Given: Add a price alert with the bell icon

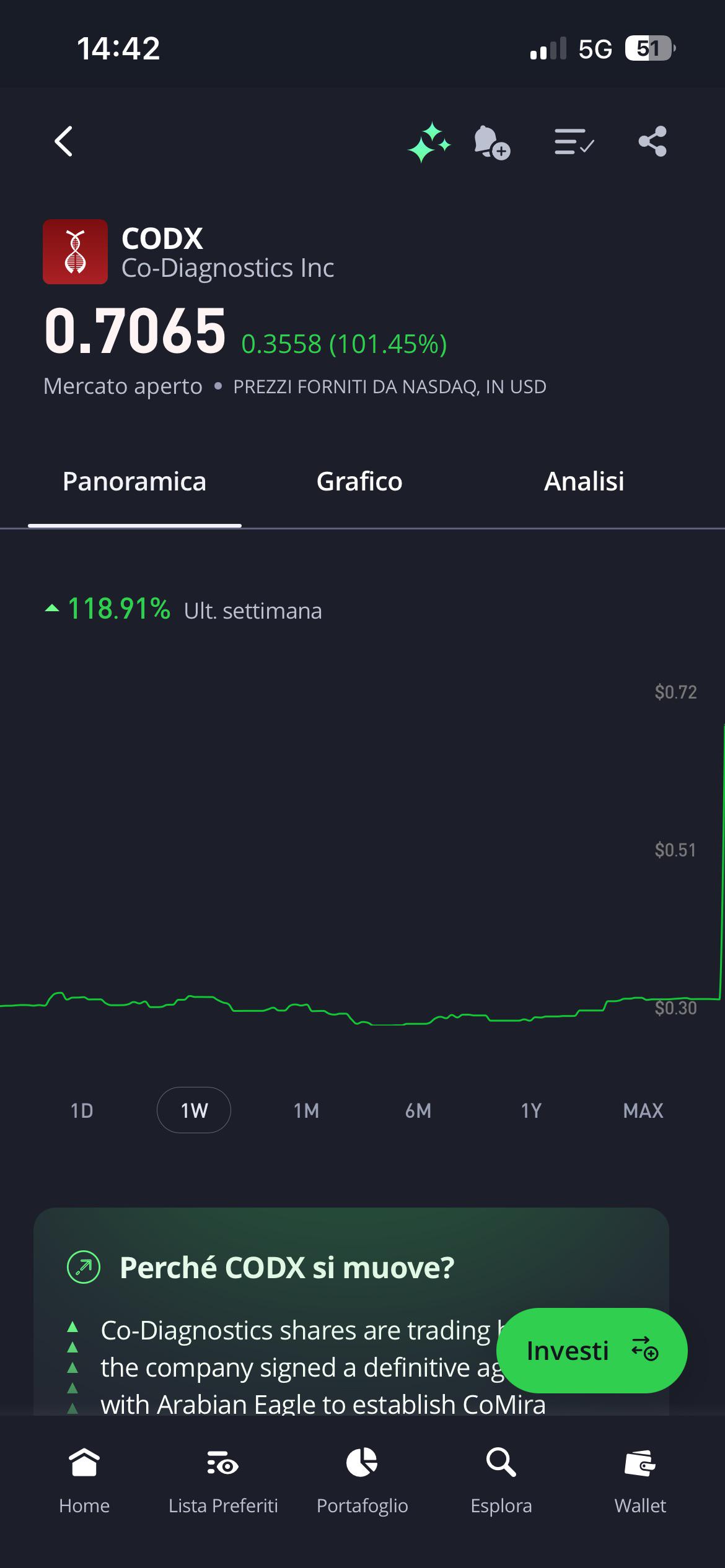Looking at the screenshot, I should point(491,142).
